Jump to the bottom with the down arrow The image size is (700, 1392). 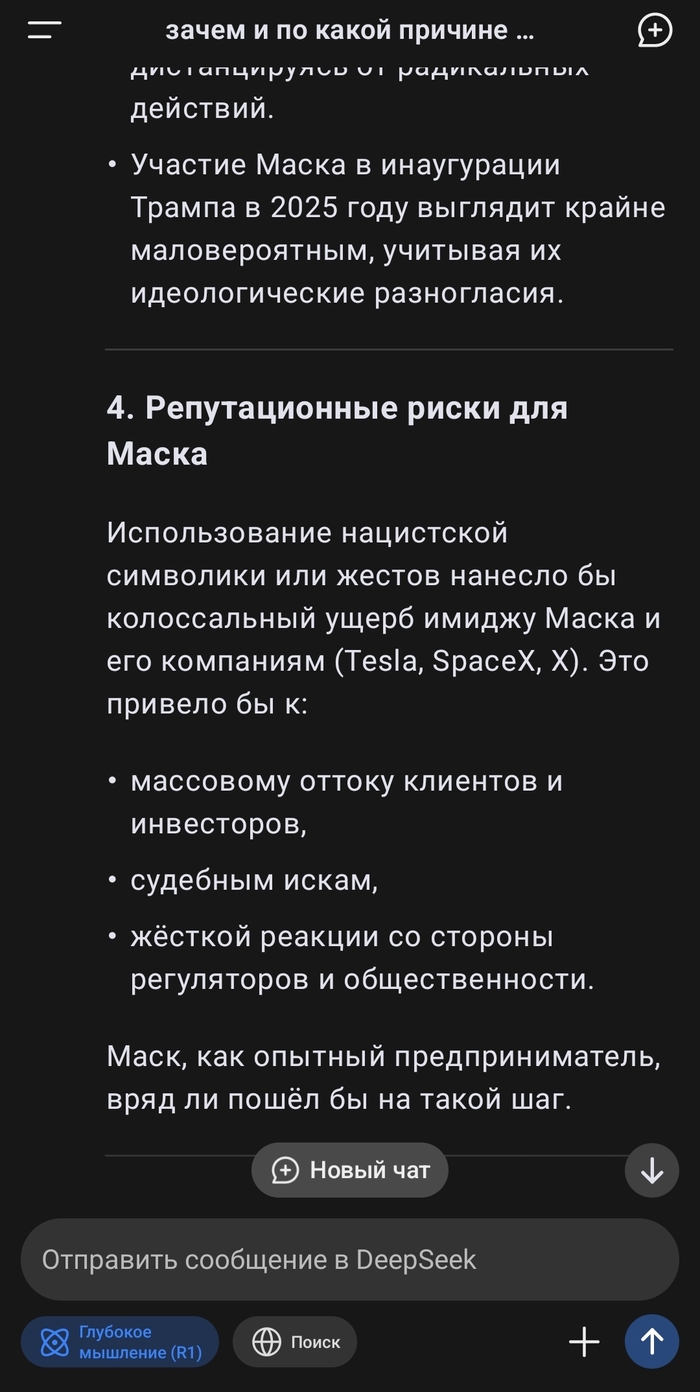[652, 1170]
